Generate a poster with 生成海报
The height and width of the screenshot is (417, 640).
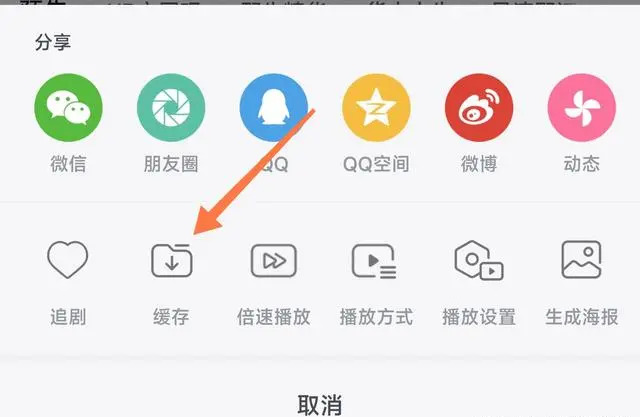[x=581, y=262]
